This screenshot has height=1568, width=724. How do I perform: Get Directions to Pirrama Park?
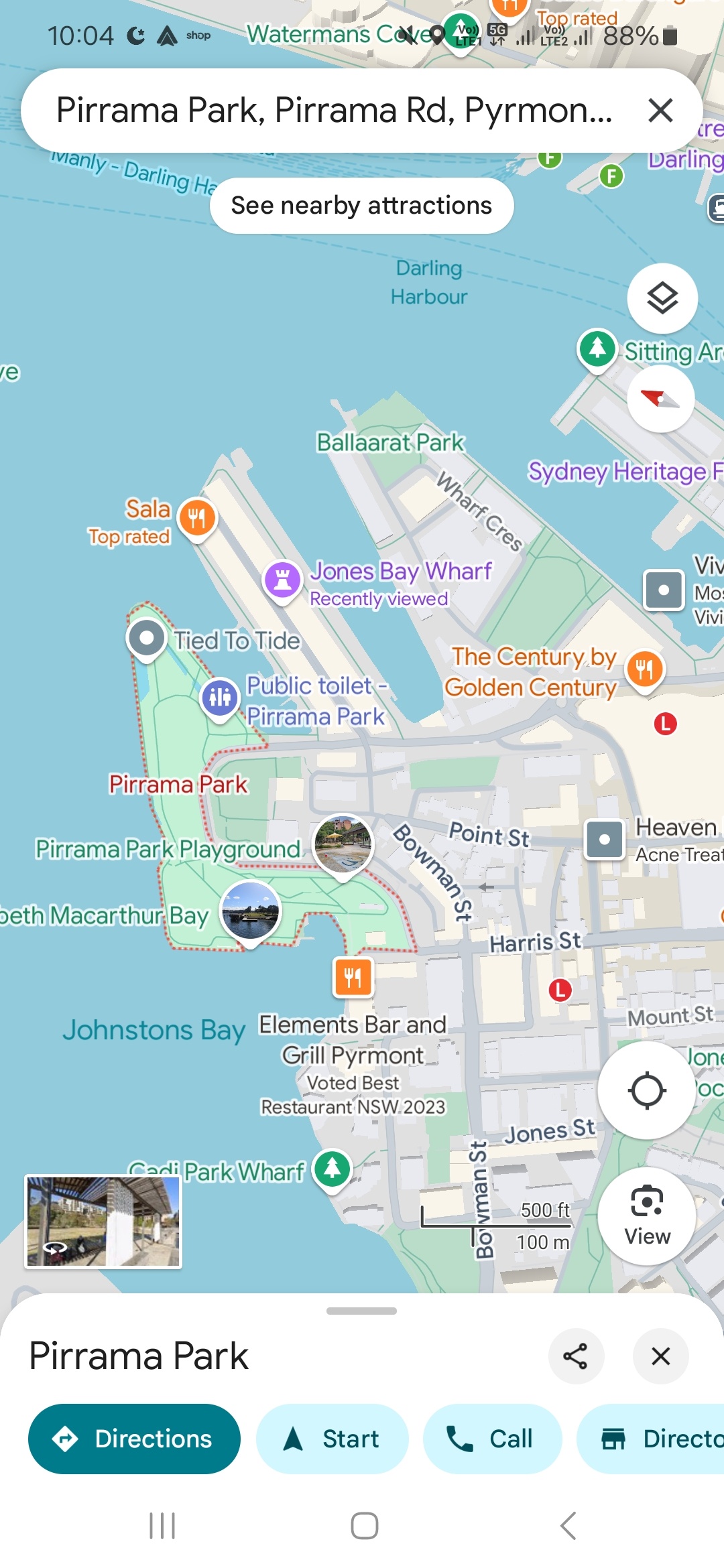click(x=134, y=1439)
